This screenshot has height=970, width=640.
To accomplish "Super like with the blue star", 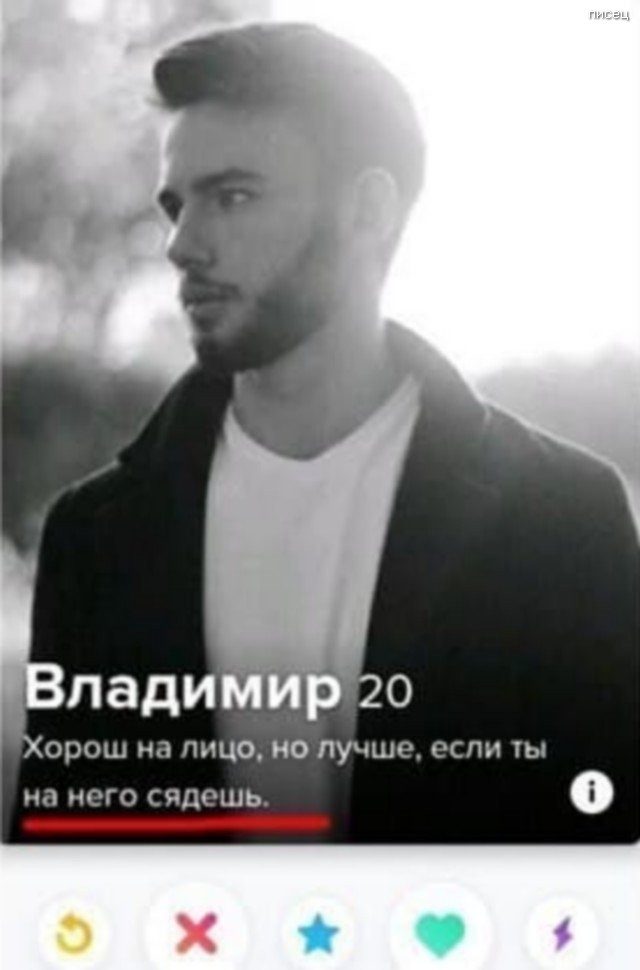I will [320, 935].
